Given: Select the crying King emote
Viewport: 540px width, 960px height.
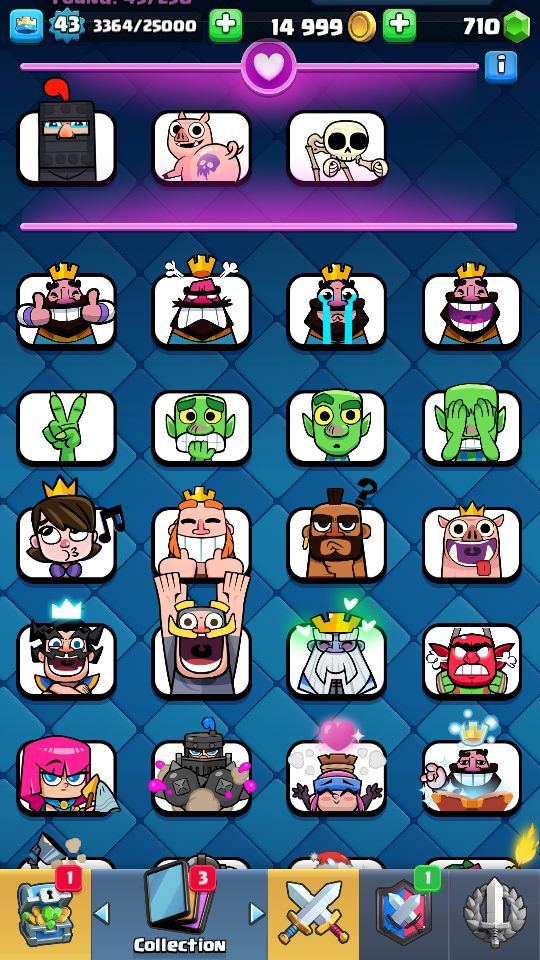Looking at the screenshot, I should click(x=337, y=310).
